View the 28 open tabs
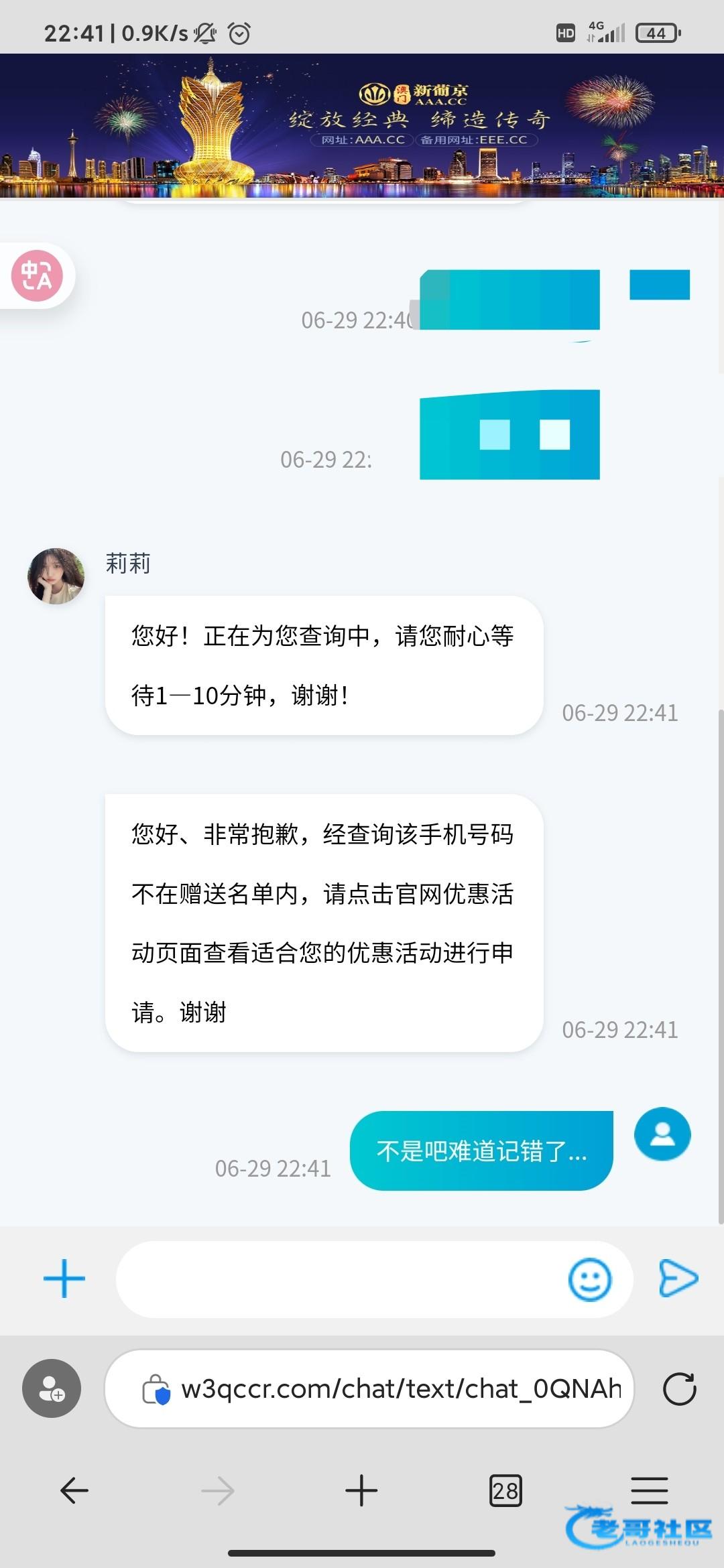 click(x=505, y=1491)
